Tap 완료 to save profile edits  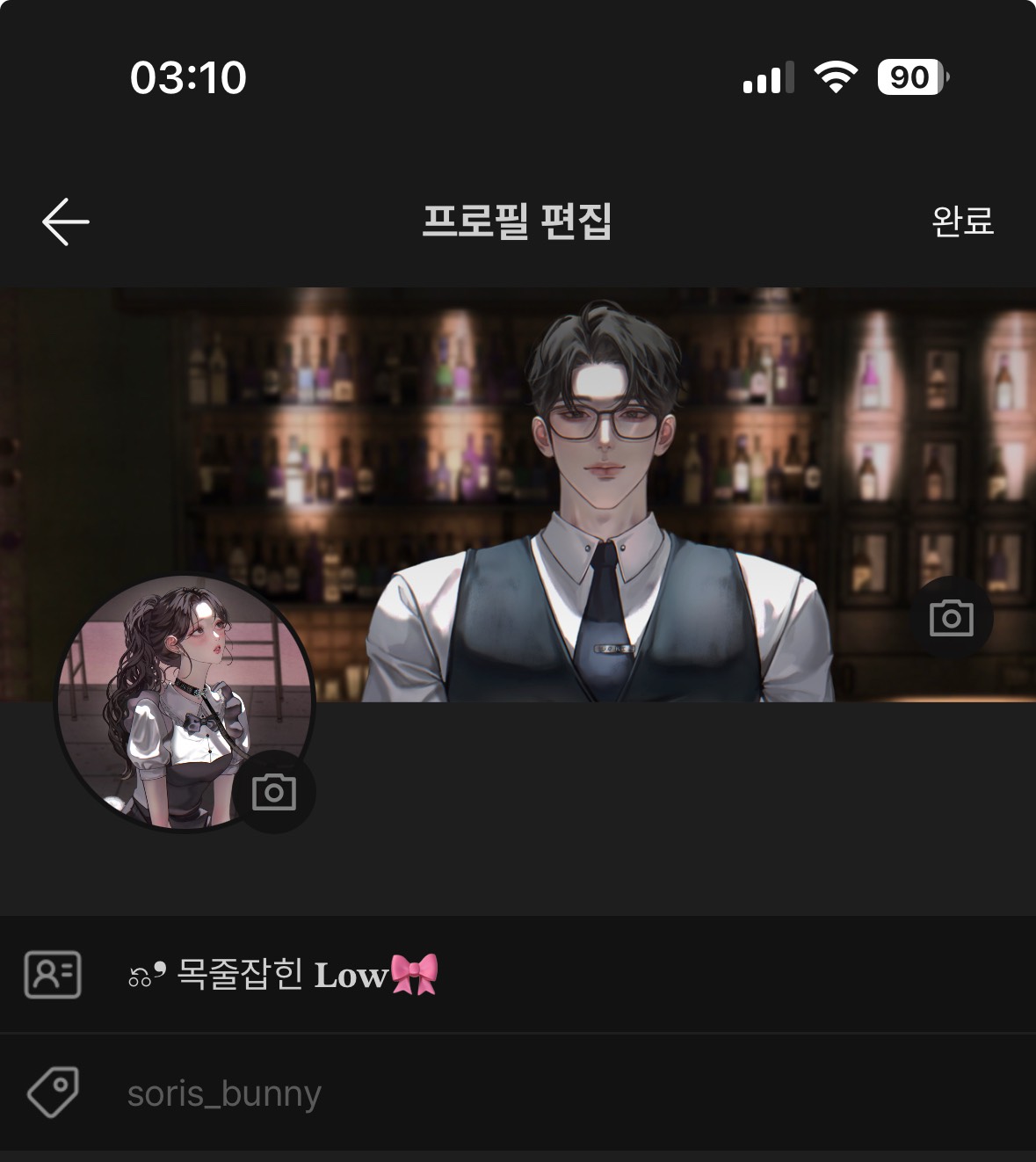962,222
